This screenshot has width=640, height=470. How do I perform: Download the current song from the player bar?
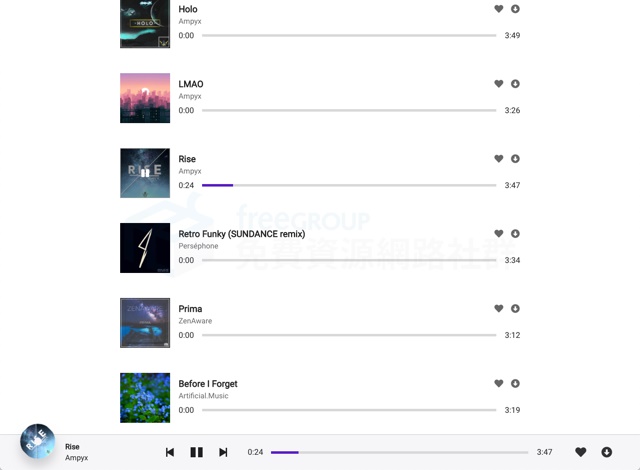(x=606, y=452)
